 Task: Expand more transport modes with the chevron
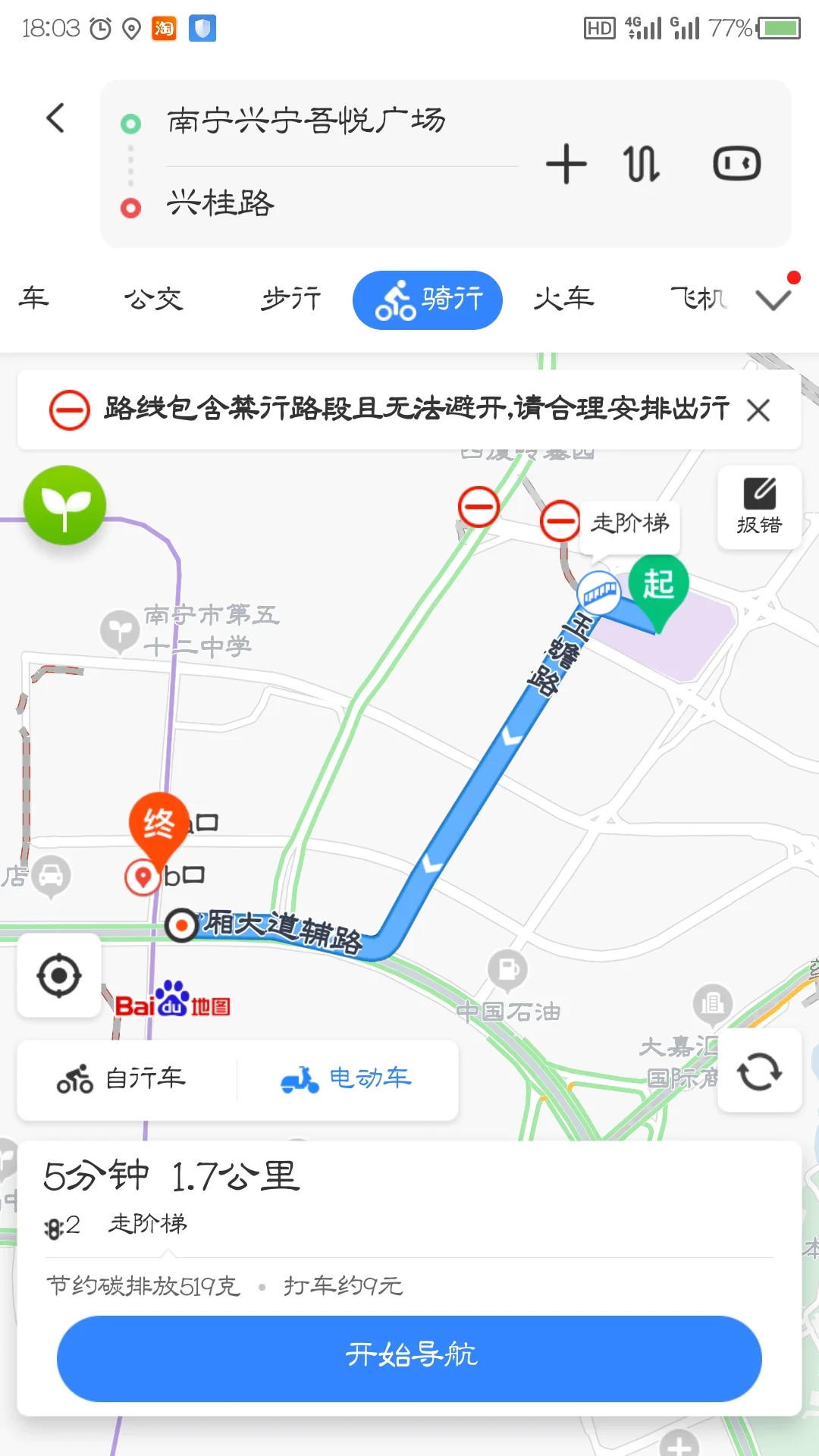click(x=773, y=300)
